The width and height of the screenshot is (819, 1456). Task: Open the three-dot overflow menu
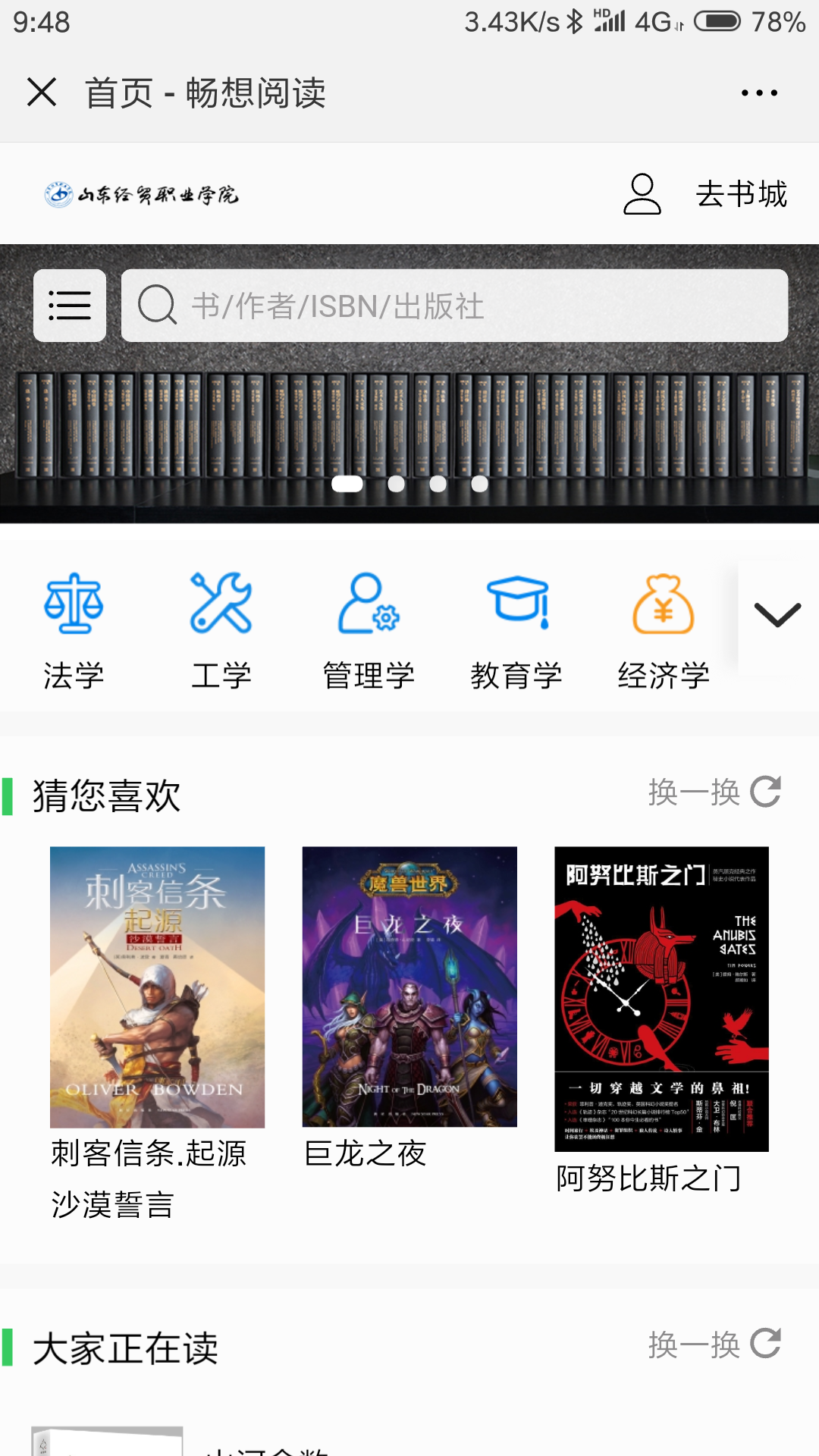point(759,93)
